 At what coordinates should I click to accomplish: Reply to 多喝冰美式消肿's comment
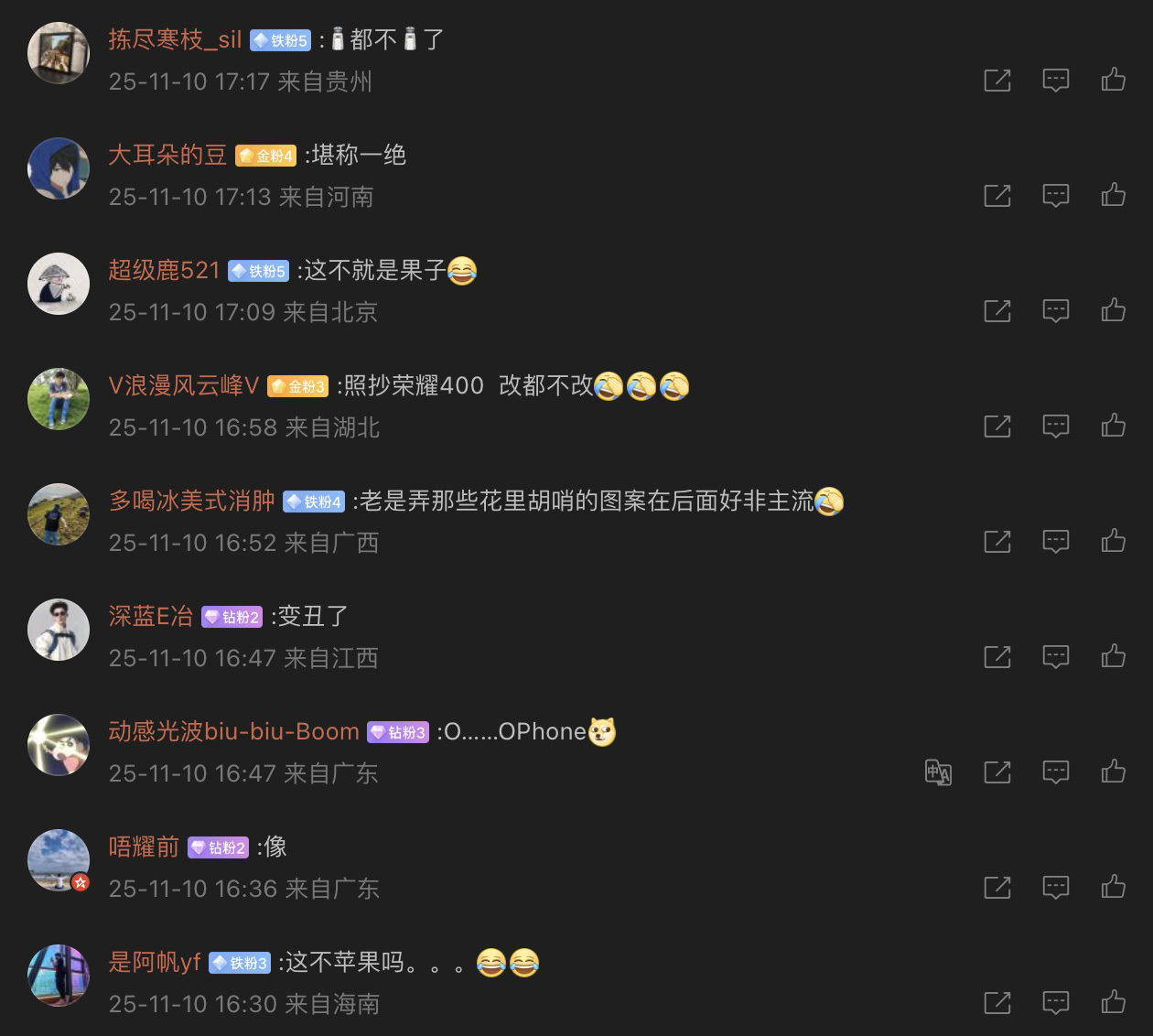coord(1055,542)
